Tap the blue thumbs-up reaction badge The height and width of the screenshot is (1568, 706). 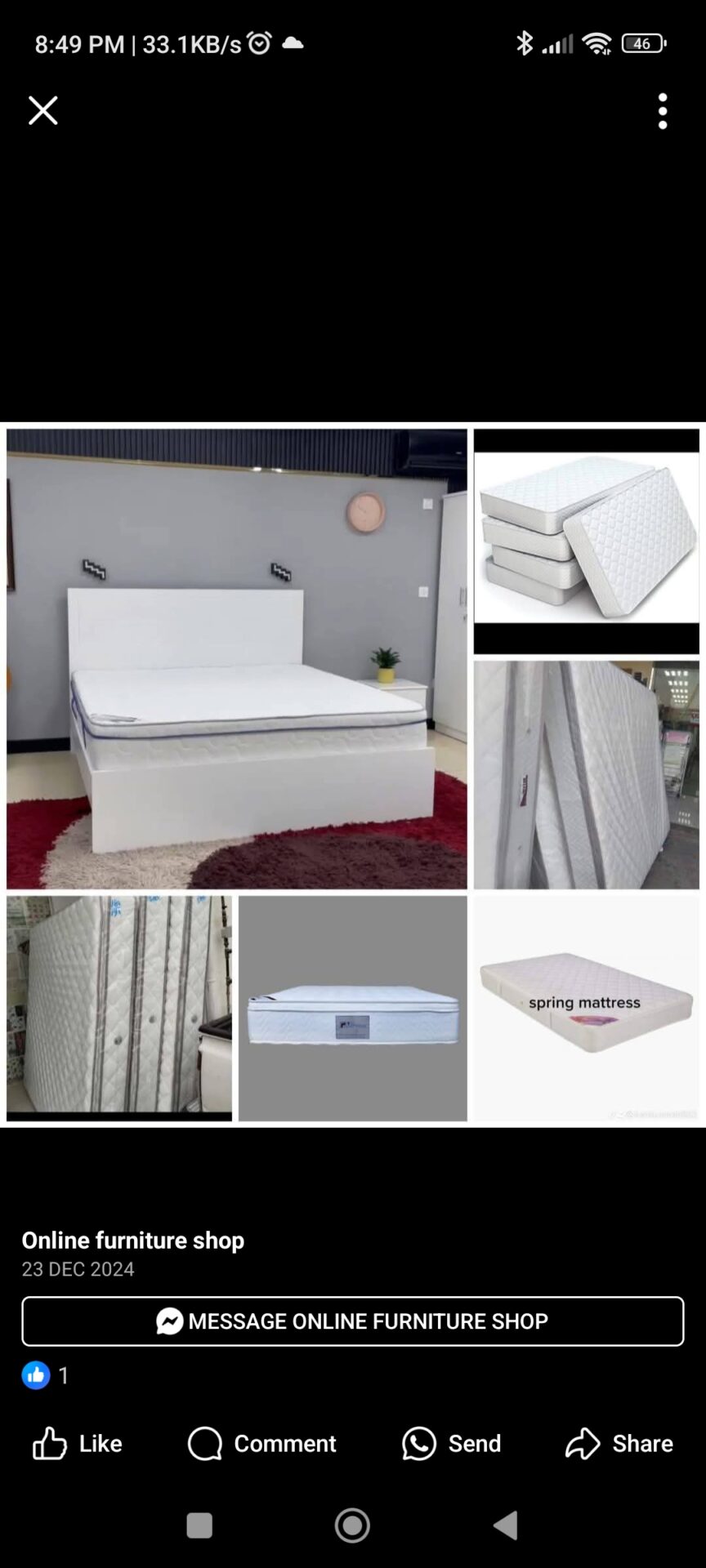(36, 1375)
